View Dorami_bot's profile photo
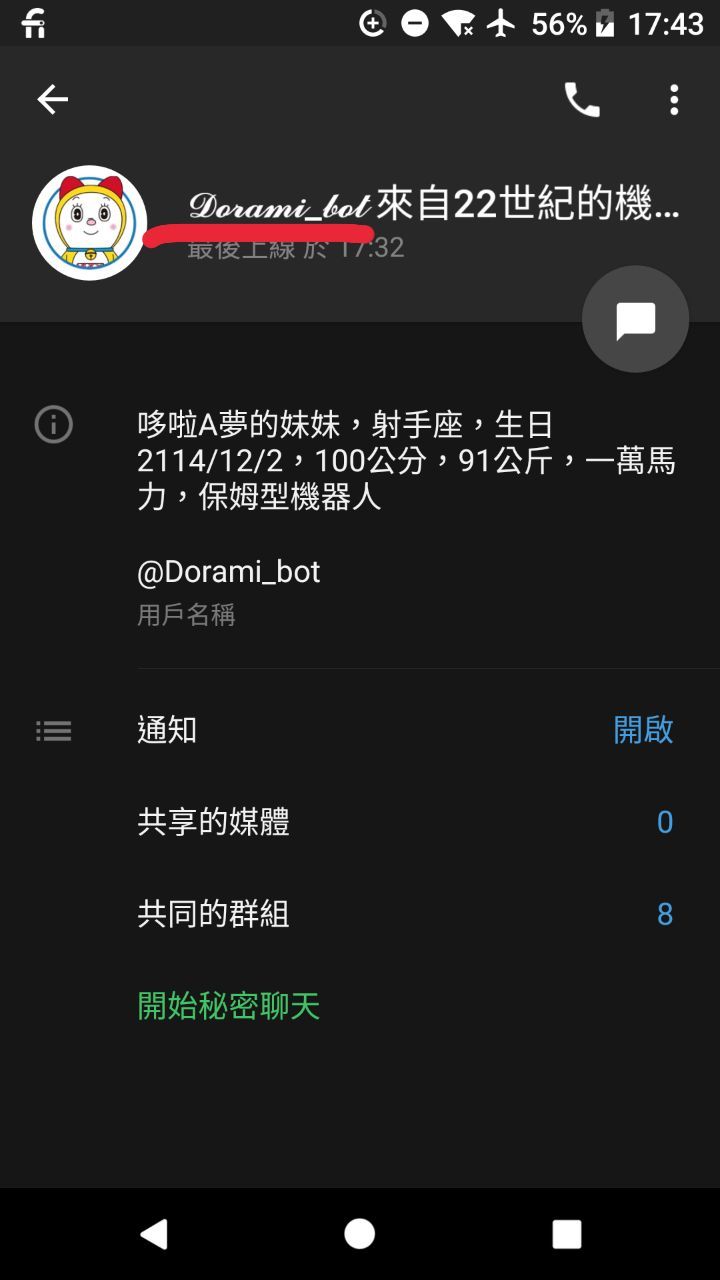The width and height of the screenshot is (720, 1280). coord(90,223)
